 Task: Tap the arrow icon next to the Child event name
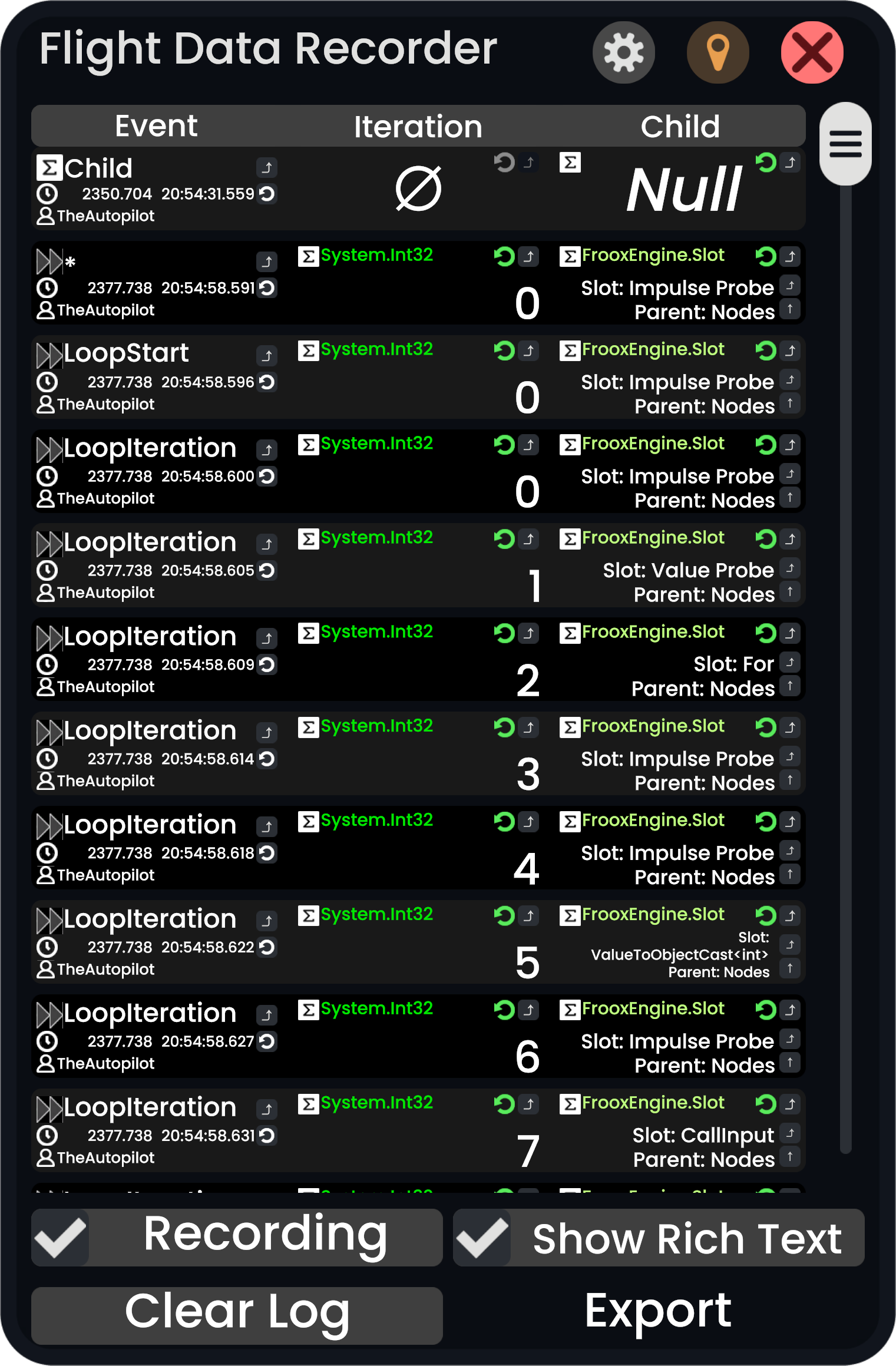tap(267, 167)
